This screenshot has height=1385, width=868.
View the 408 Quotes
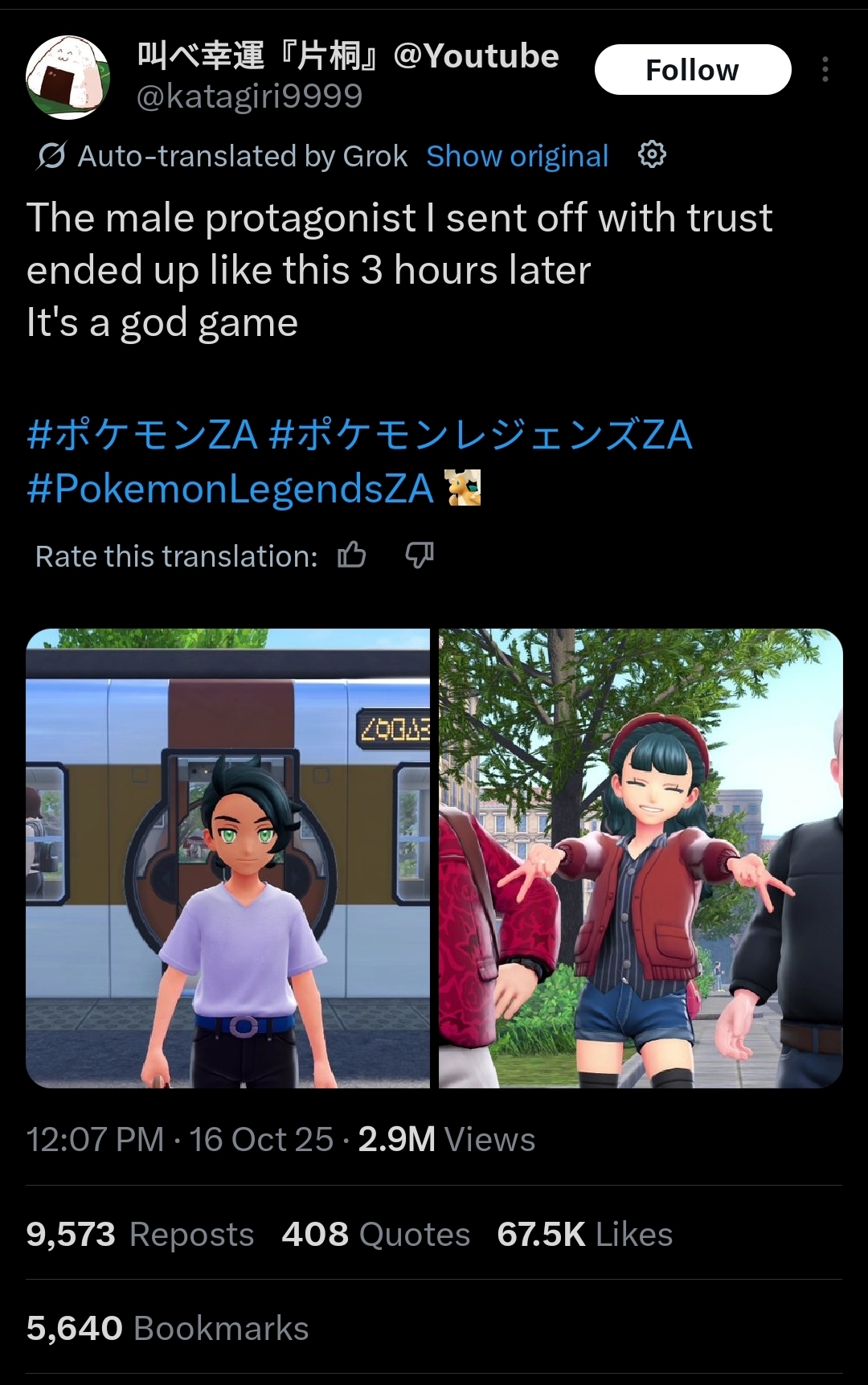point(375,1234)
